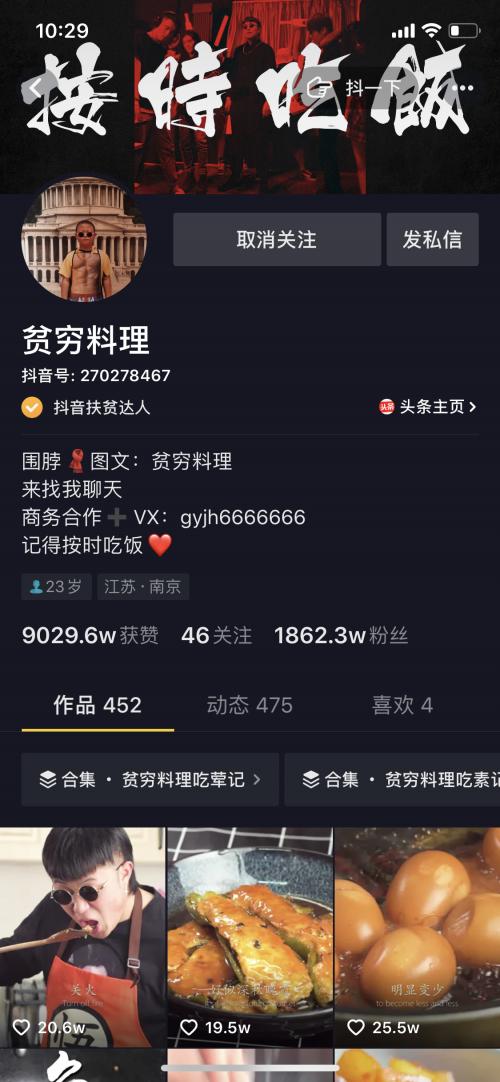Screen dimensions: 500x1082
Task: Play the video with 20.6w likes
Action: (83, 937)
